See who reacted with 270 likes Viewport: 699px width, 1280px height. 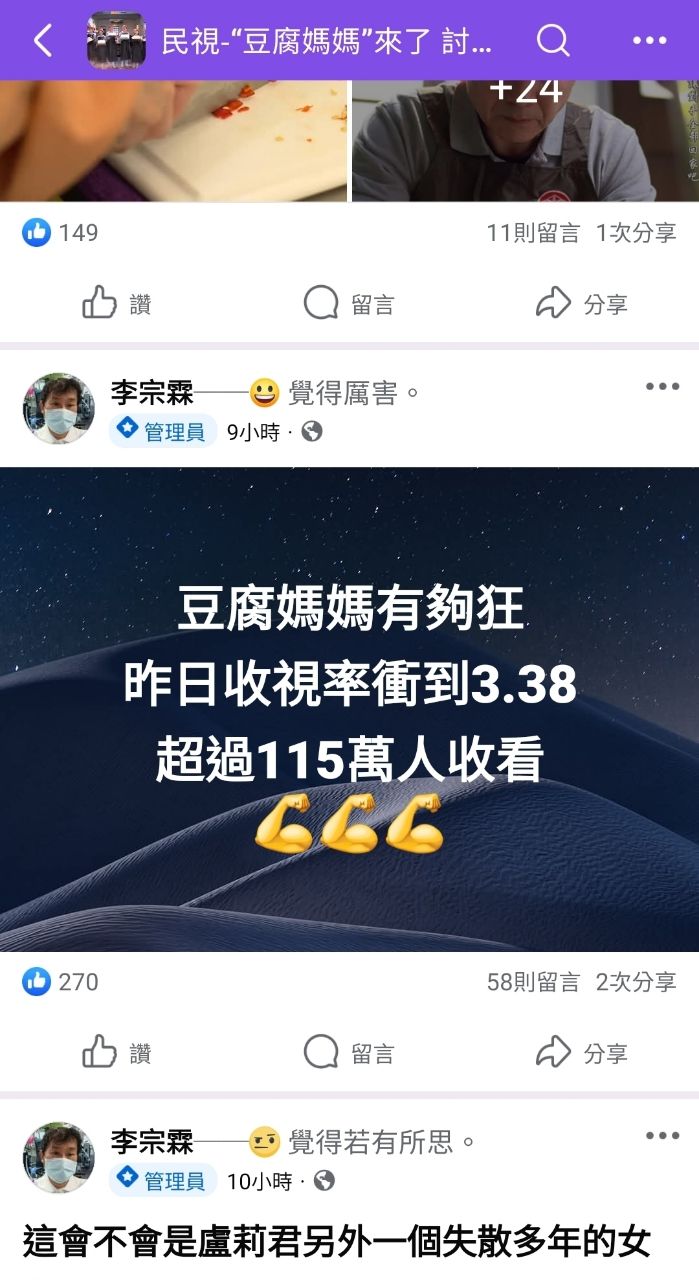pos(62,982)
